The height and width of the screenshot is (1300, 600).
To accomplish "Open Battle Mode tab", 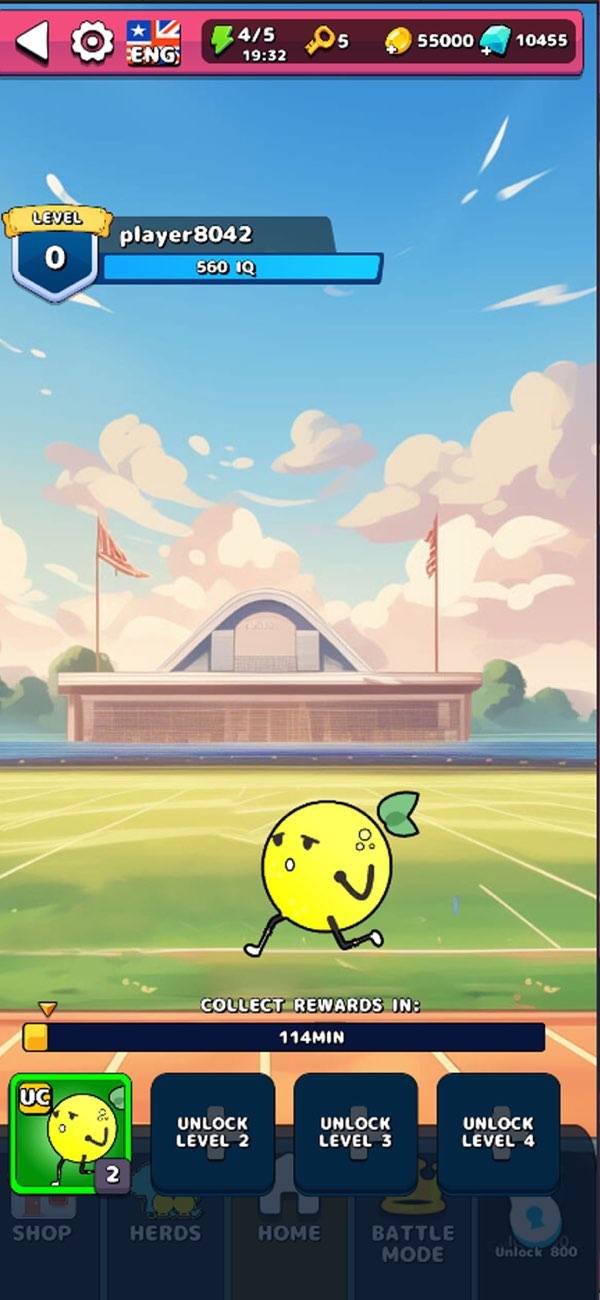I will (413, 1240).
